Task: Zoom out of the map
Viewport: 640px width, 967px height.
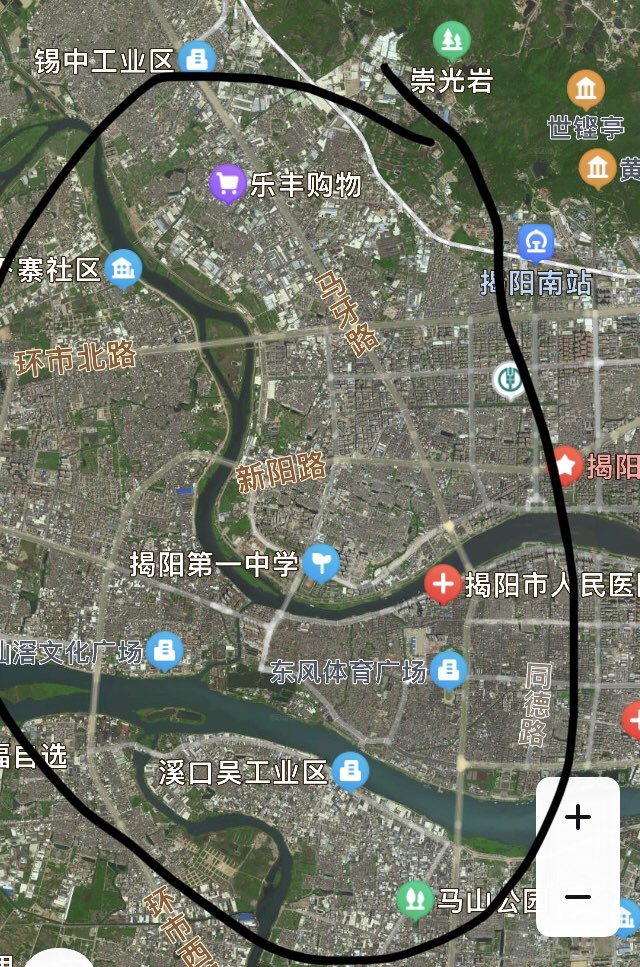Action: click(577, 896)
